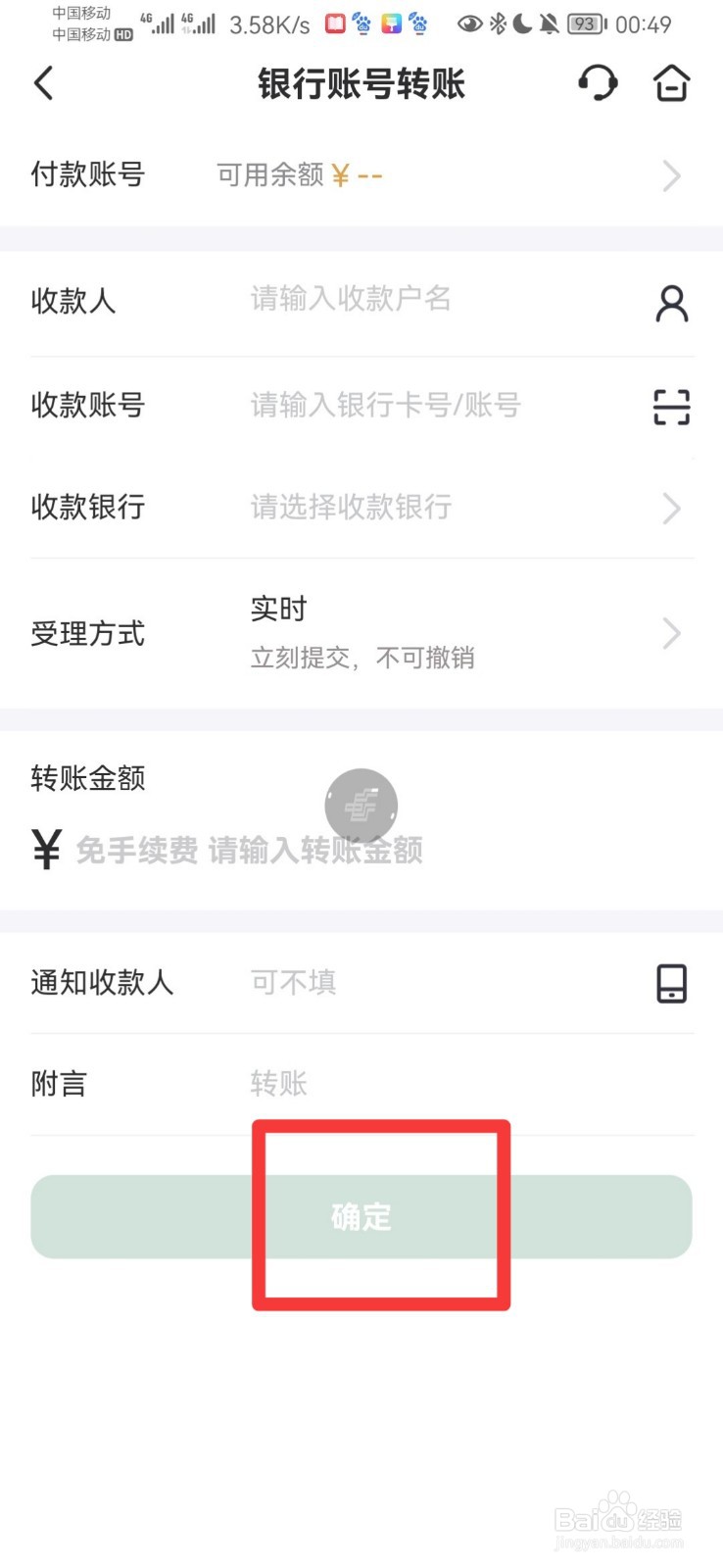723x1568 pixels.
Task: Select the 银行账号转账 title bar
Action: 361,83
